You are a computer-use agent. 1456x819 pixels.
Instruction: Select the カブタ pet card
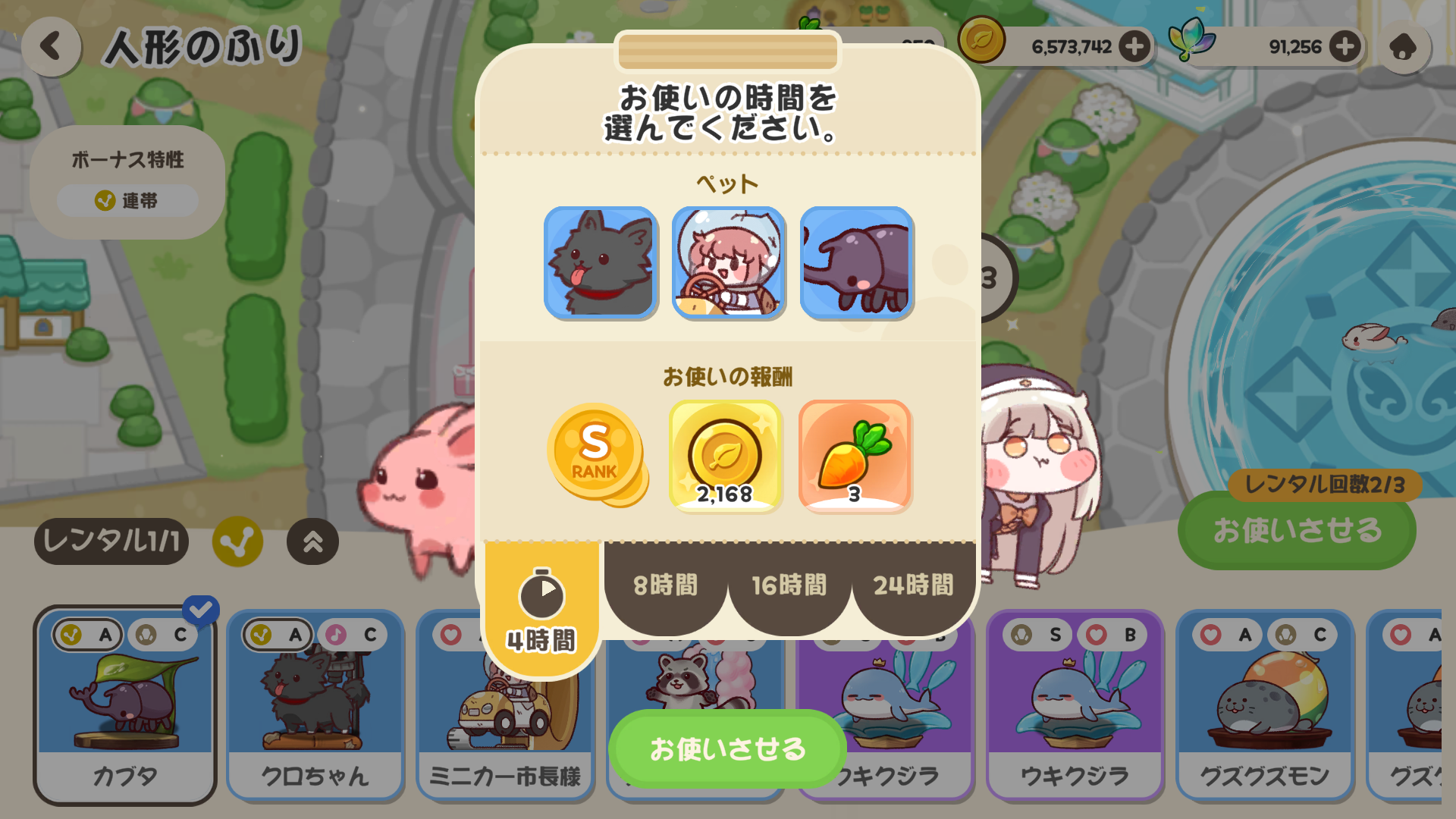[125, 705]
